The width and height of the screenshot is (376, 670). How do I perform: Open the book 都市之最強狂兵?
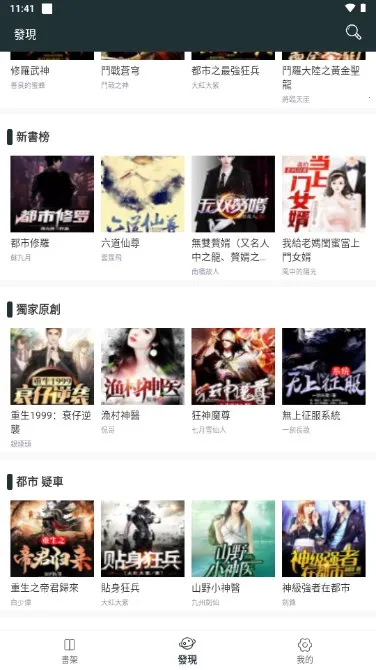[226, 71]
